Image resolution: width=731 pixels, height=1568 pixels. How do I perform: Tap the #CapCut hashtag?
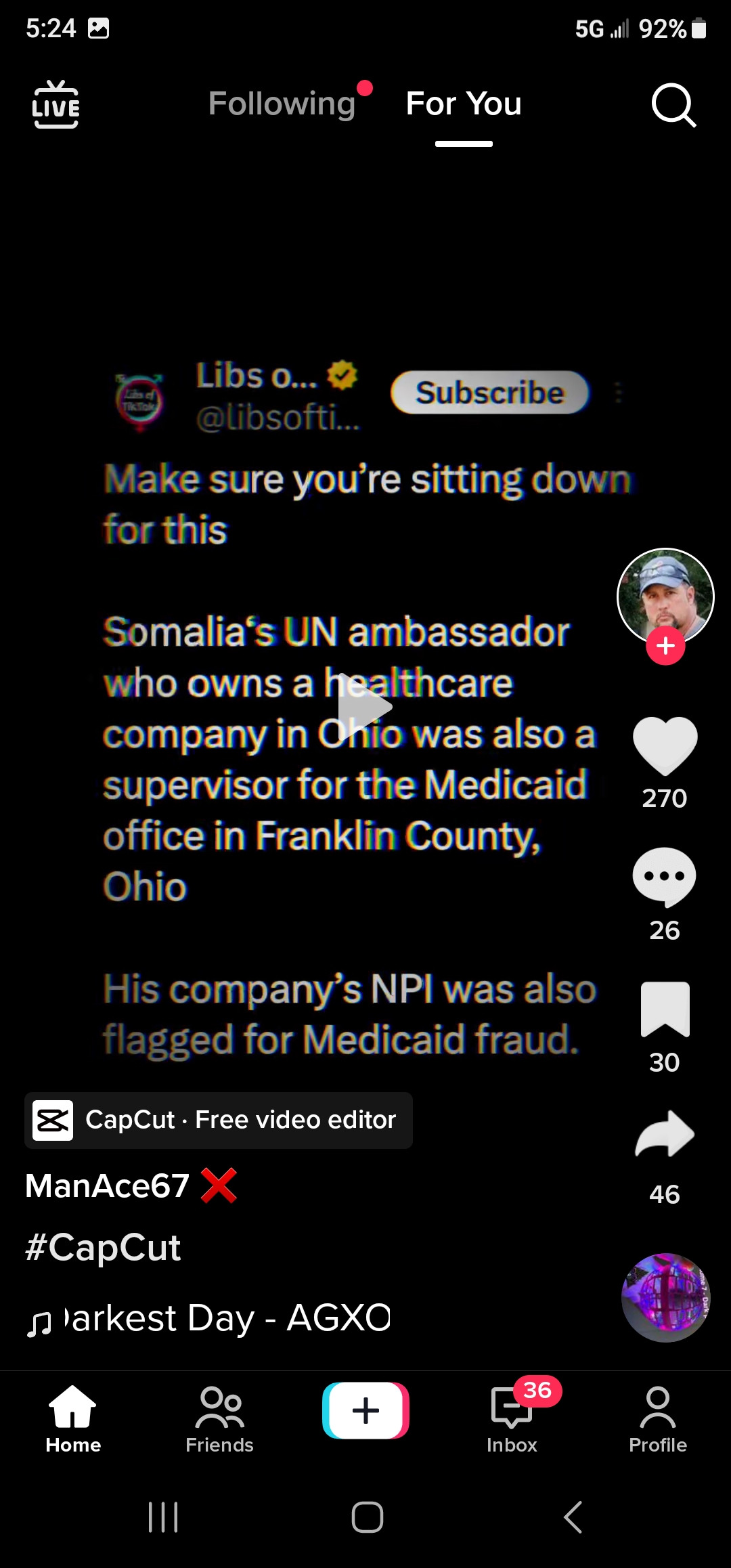103,1247
